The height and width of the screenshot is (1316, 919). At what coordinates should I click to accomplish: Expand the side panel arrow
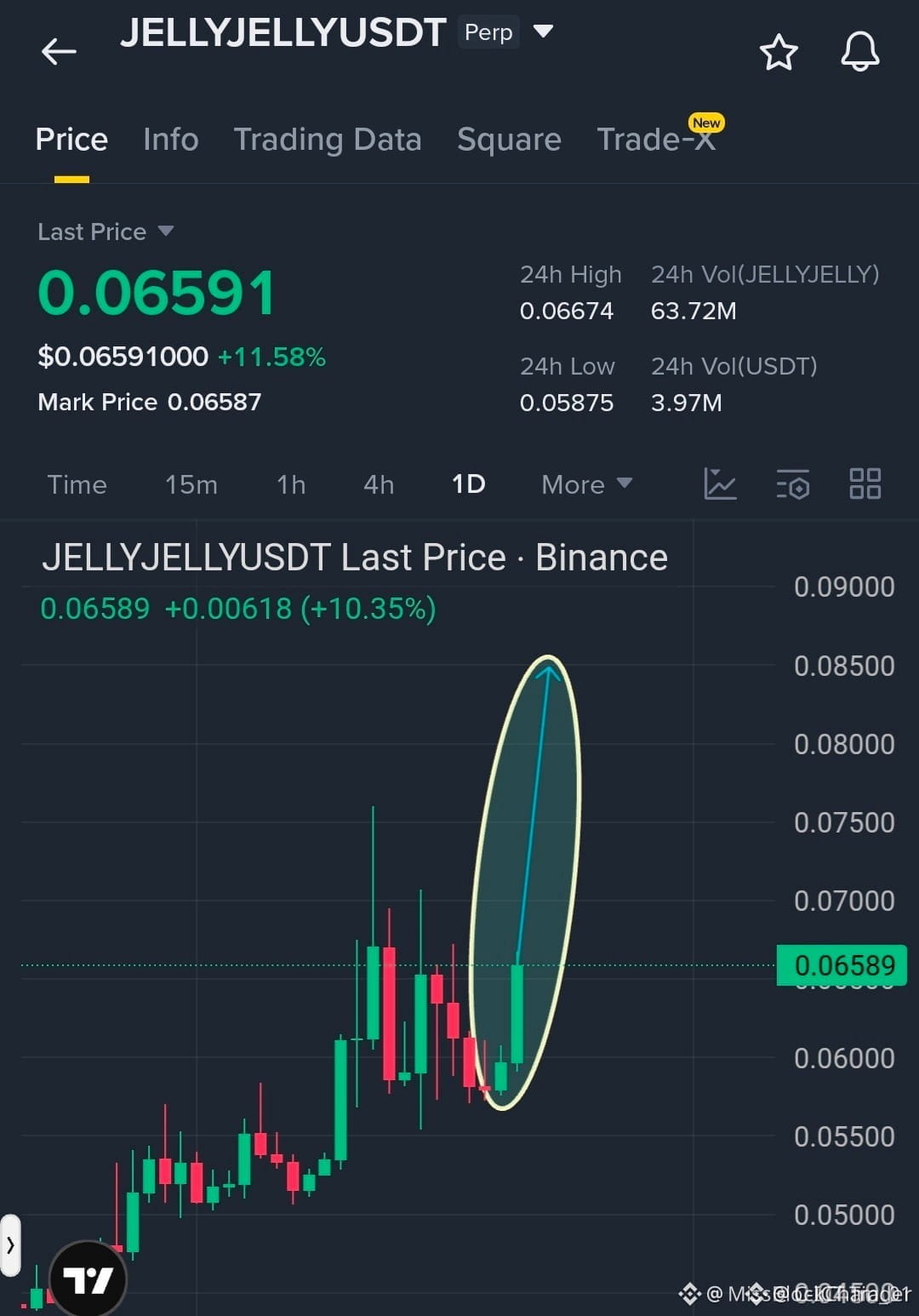coord(10,1245)
